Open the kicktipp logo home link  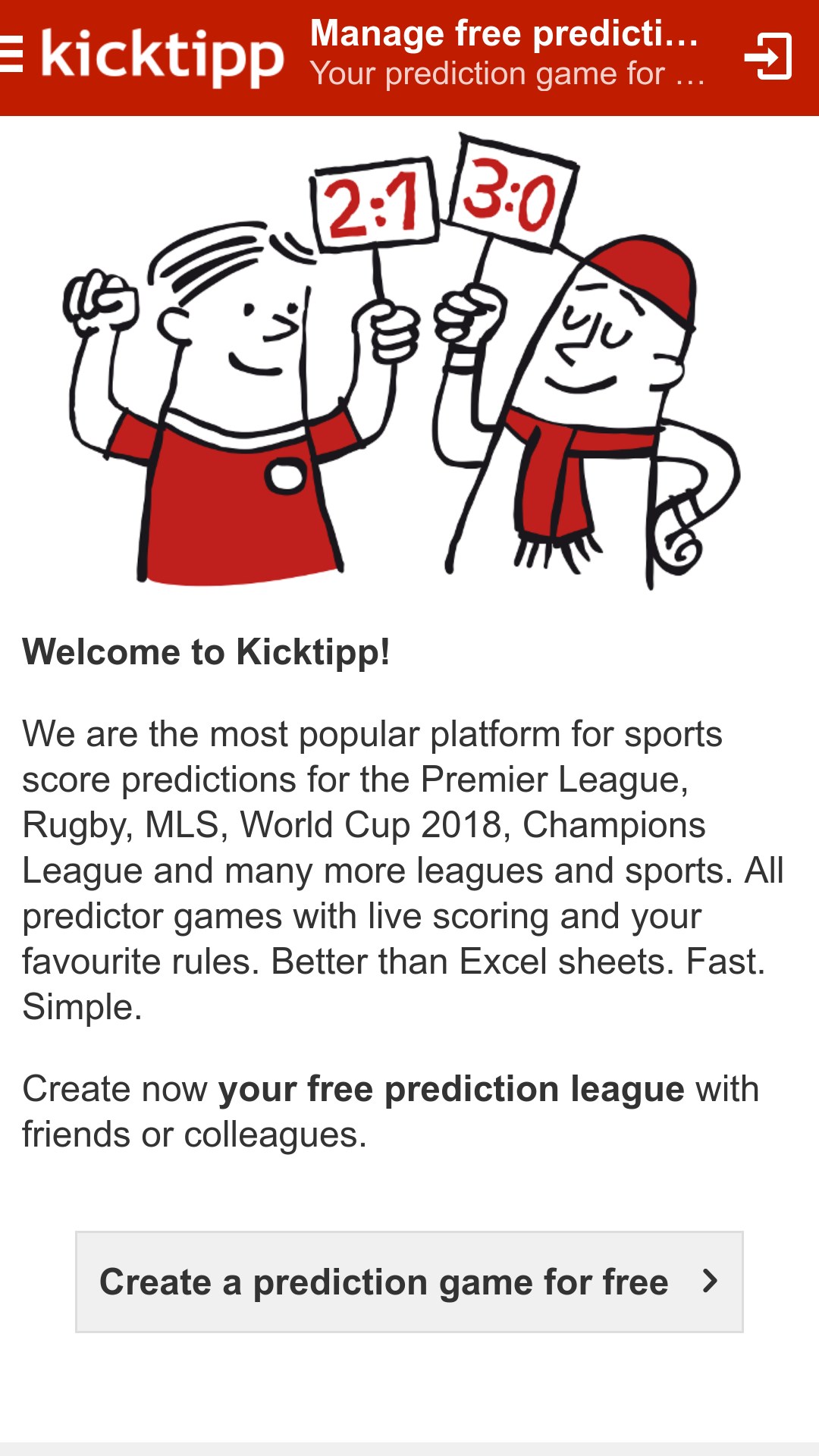coord(162,56)
